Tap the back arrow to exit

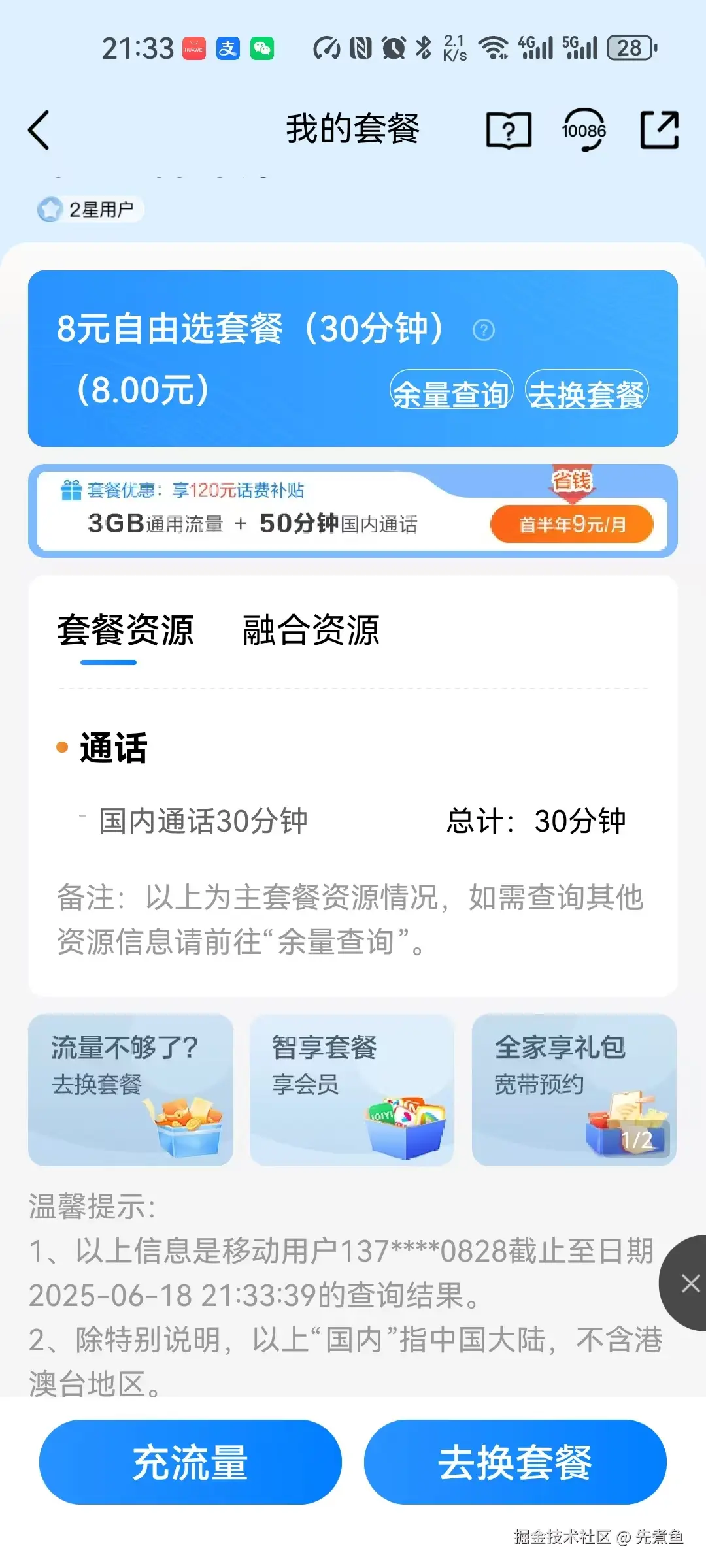click(39, 129)
